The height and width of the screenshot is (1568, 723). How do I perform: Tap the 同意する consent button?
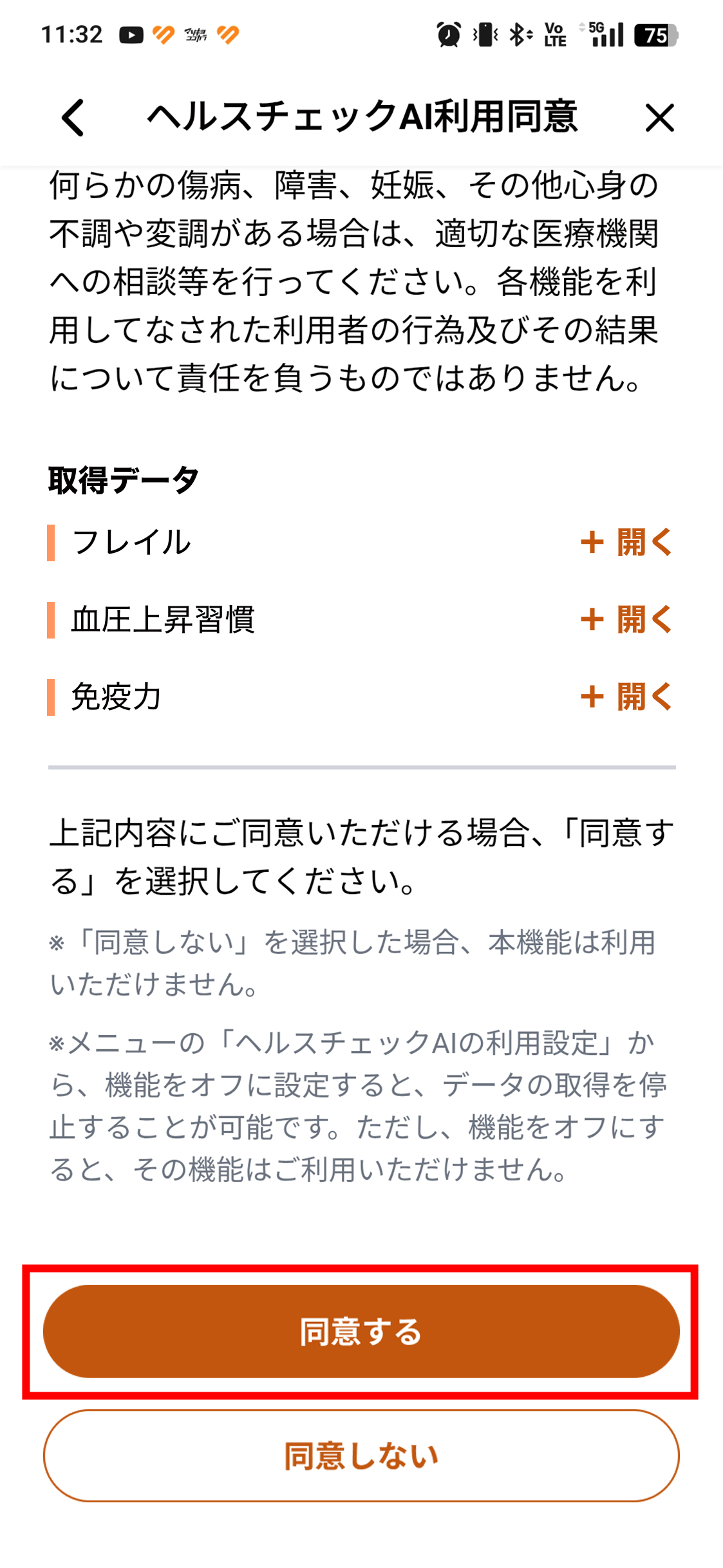click(361, 1332)
